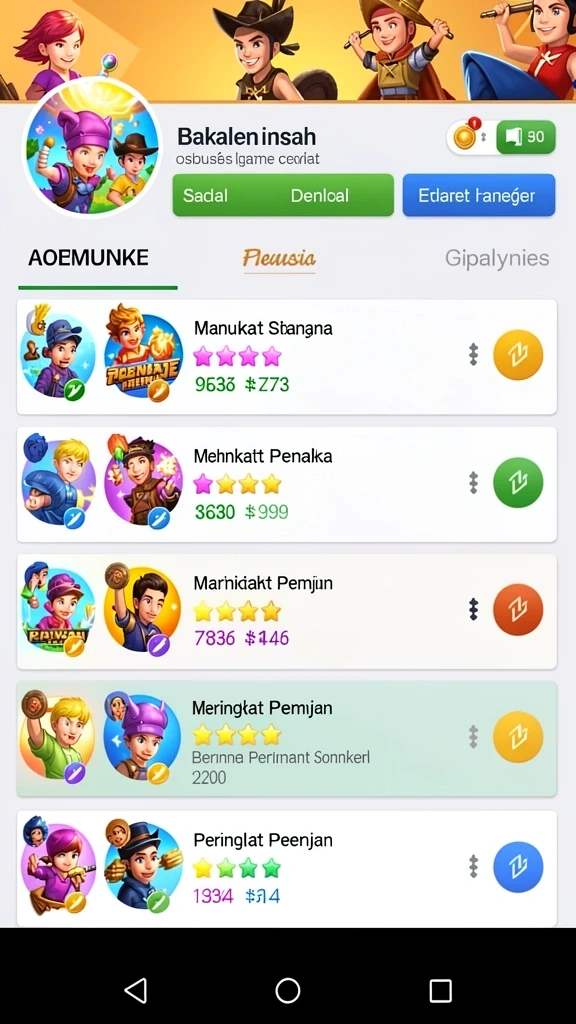Tap the green round button on Mehnkatt Penalka
576x1024 pixels.
tap(518, 483)
